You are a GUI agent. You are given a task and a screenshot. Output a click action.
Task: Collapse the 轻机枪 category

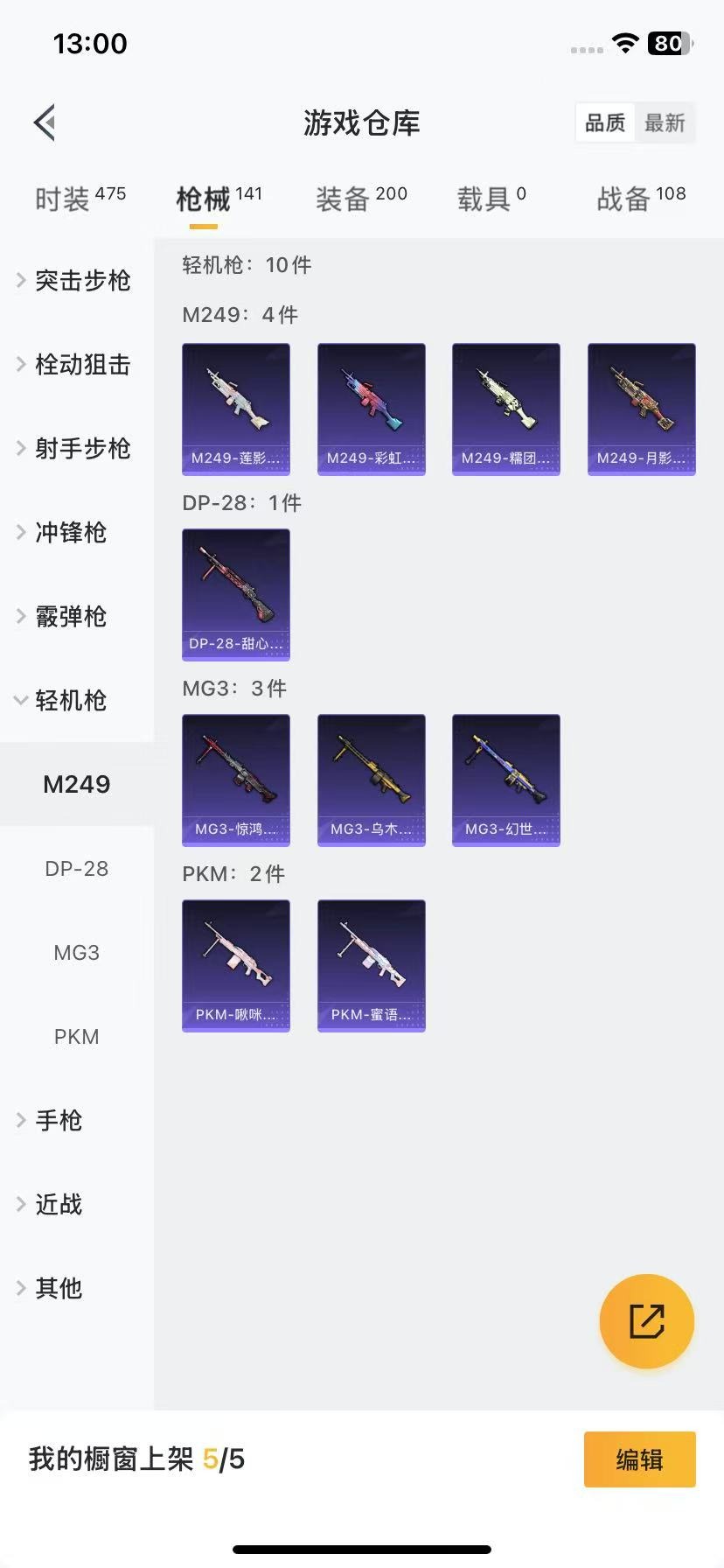pyautogui.click(x=63, y=700)
